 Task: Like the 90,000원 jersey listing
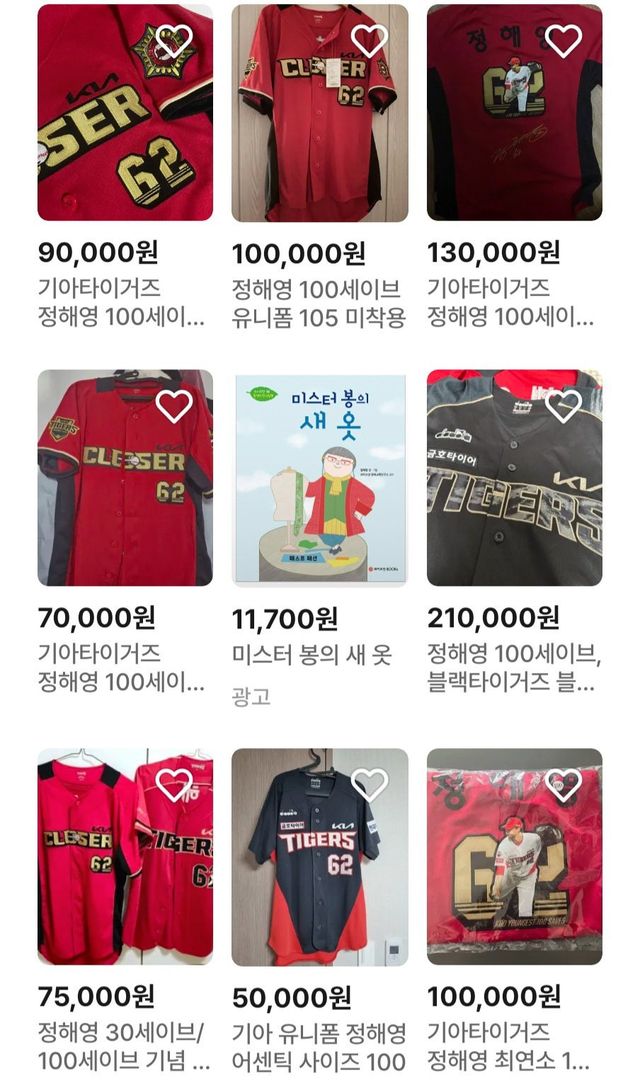(174, 41)
